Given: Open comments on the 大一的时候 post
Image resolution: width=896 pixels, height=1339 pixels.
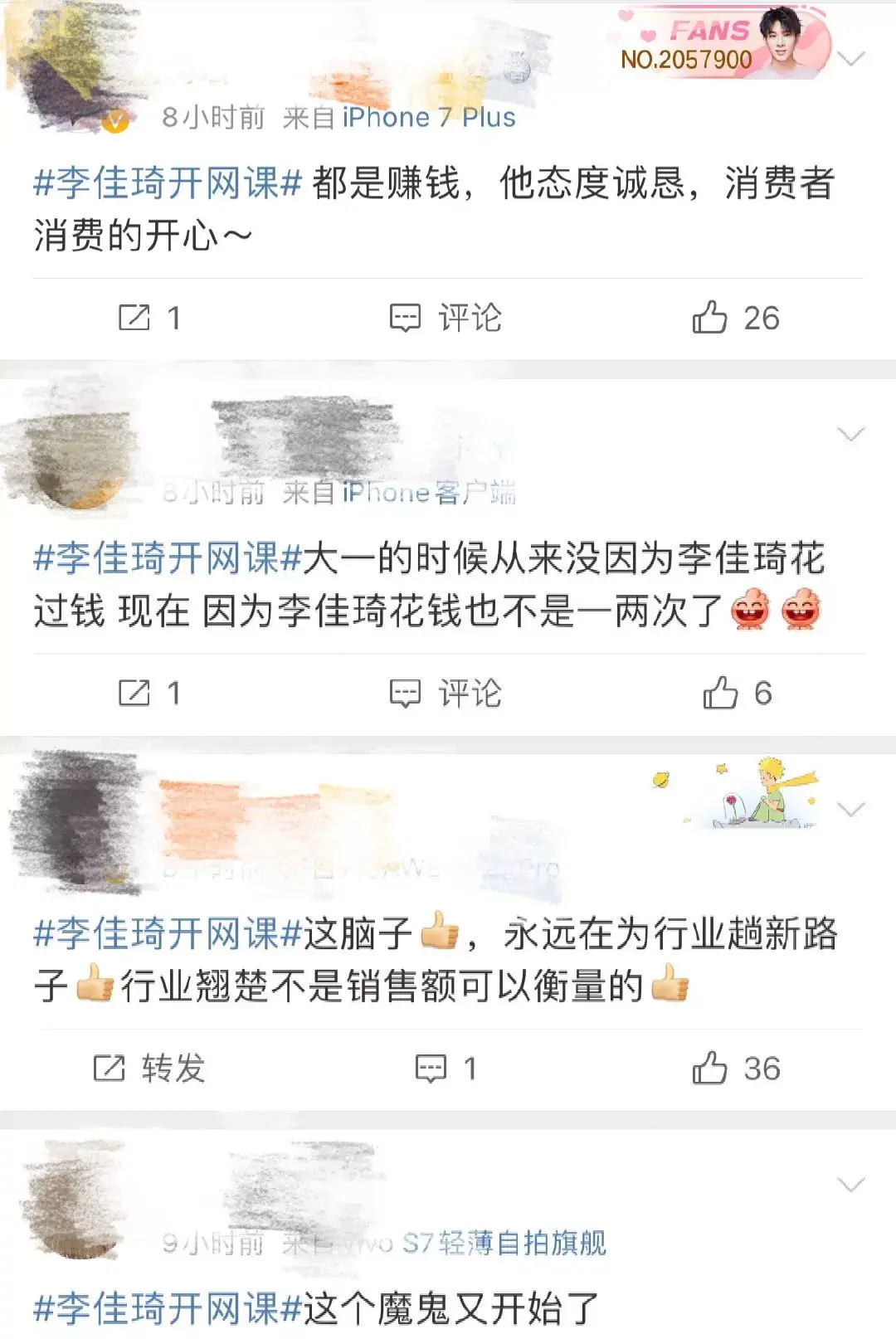Looking at the screenshot, I should click(x=446, y=693).
